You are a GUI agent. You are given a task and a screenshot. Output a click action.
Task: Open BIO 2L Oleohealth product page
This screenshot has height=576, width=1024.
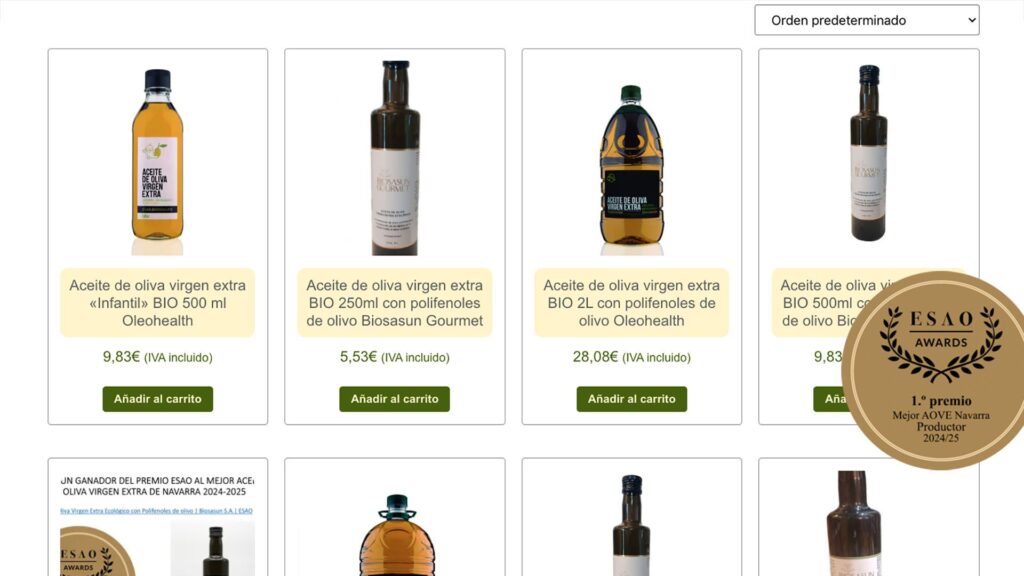631,303
